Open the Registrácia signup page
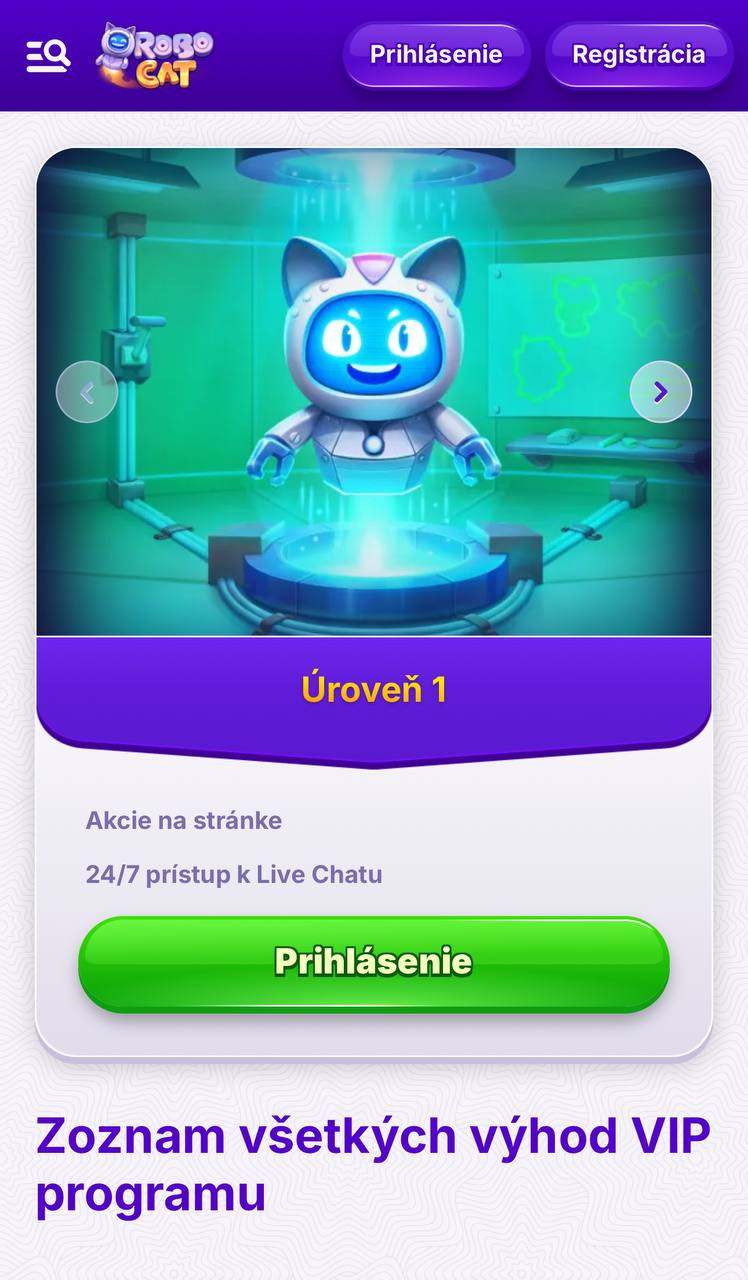 [x=639, y=54]
